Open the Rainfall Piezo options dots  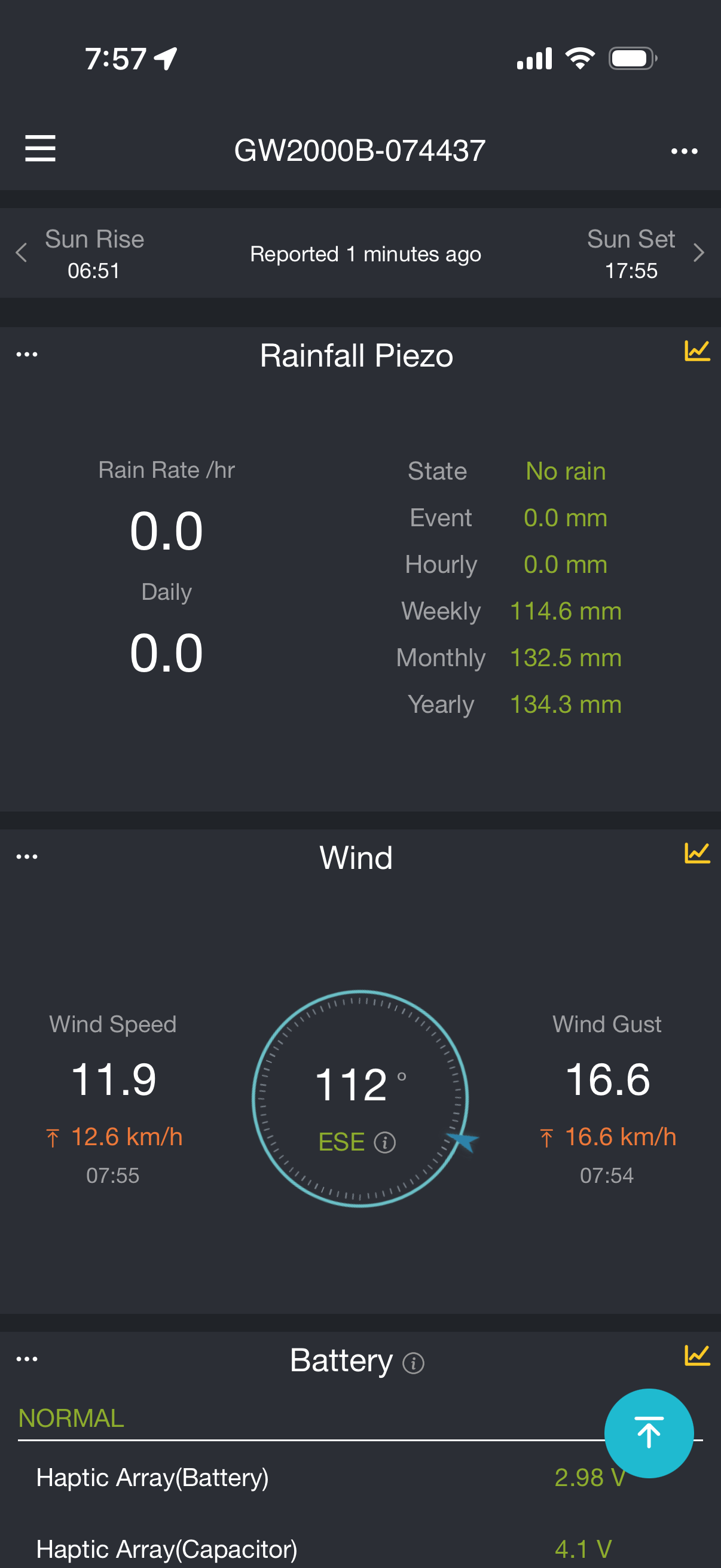(x=27, y=354)
